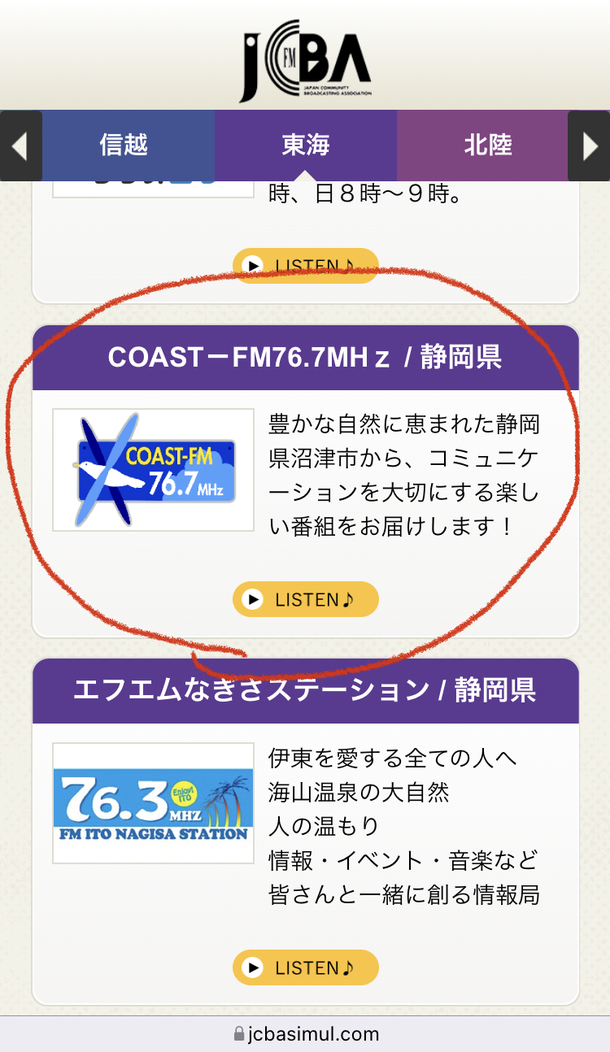Select the 東海 region tab
Image resolution: width=610 pixels, height=1052 pixels.
click(306, 146)
